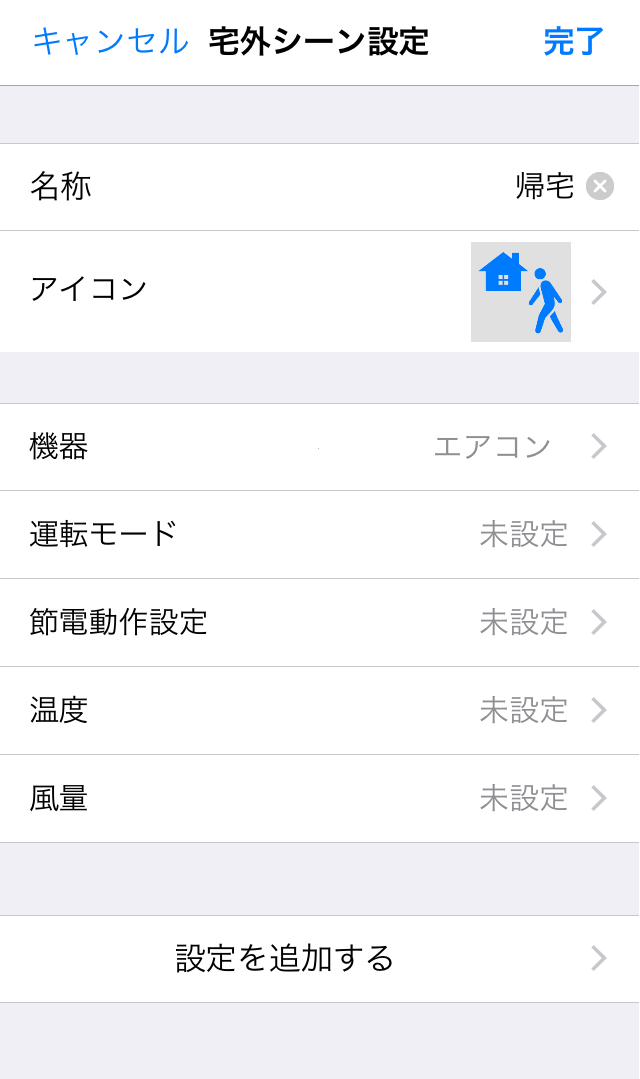Tap キャンセル to discard scene settings

pyautogui.click(x=110, y=42)
